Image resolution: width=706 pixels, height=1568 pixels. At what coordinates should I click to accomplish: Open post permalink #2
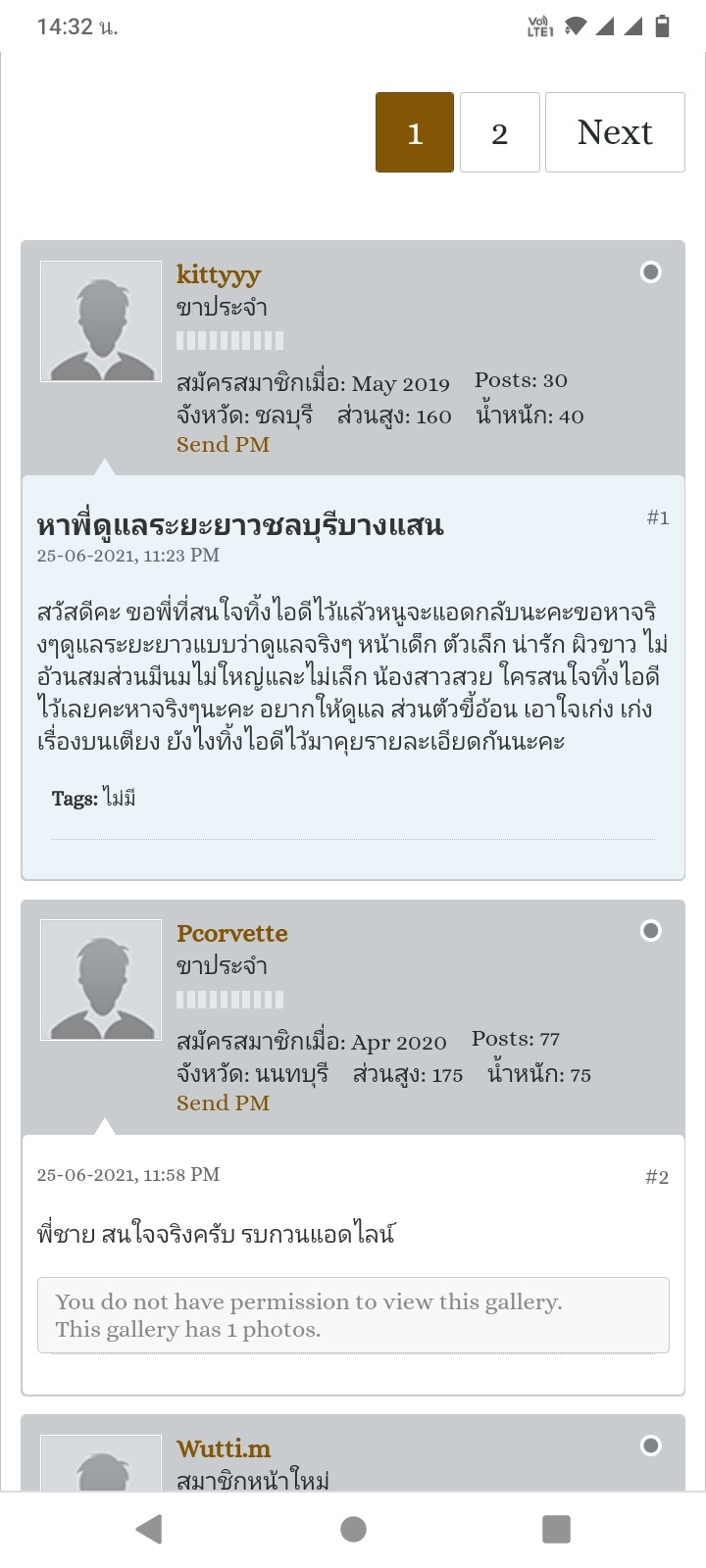(x=657, y=1177)
